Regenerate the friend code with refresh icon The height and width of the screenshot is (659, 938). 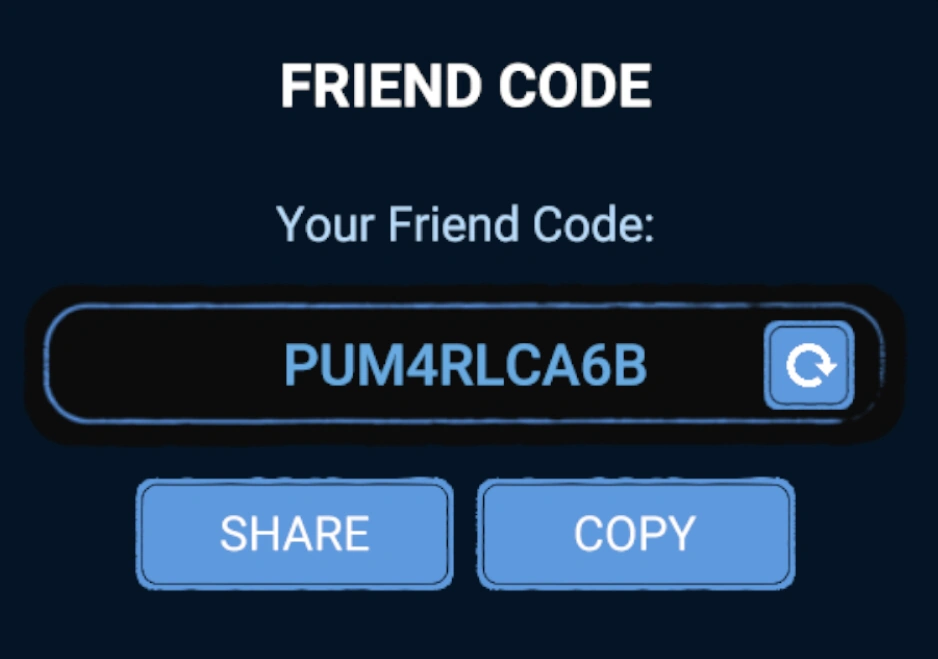[x=809, y=366]
